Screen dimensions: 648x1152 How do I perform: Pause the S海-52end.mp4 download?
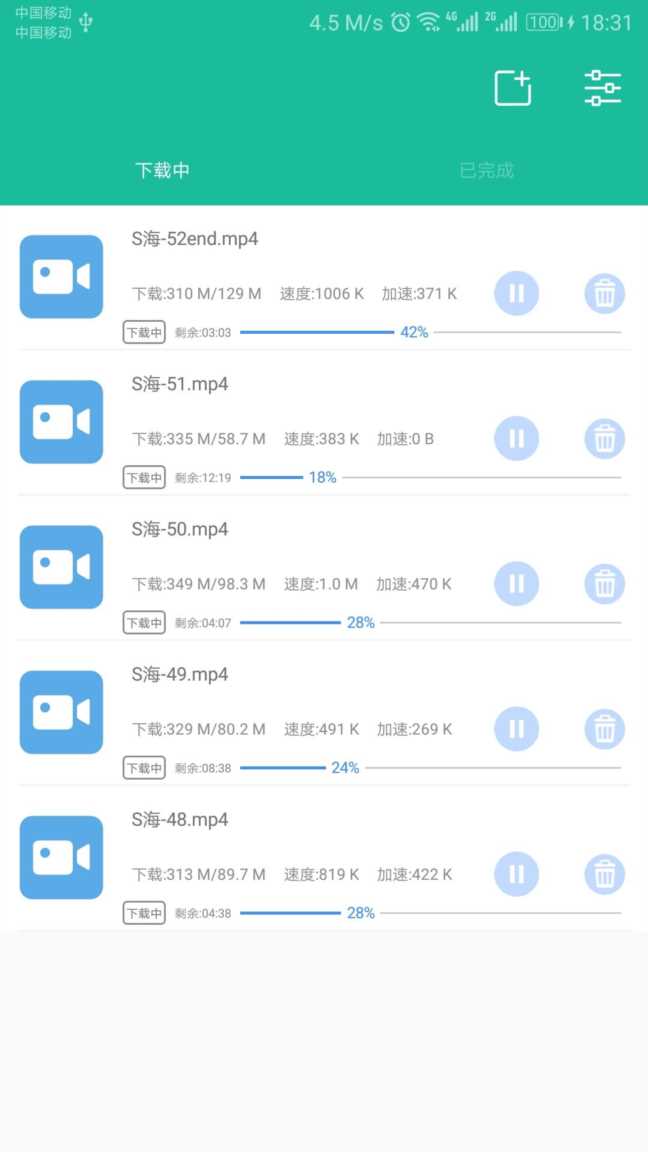pyautogui.click(x=516, y=293)
